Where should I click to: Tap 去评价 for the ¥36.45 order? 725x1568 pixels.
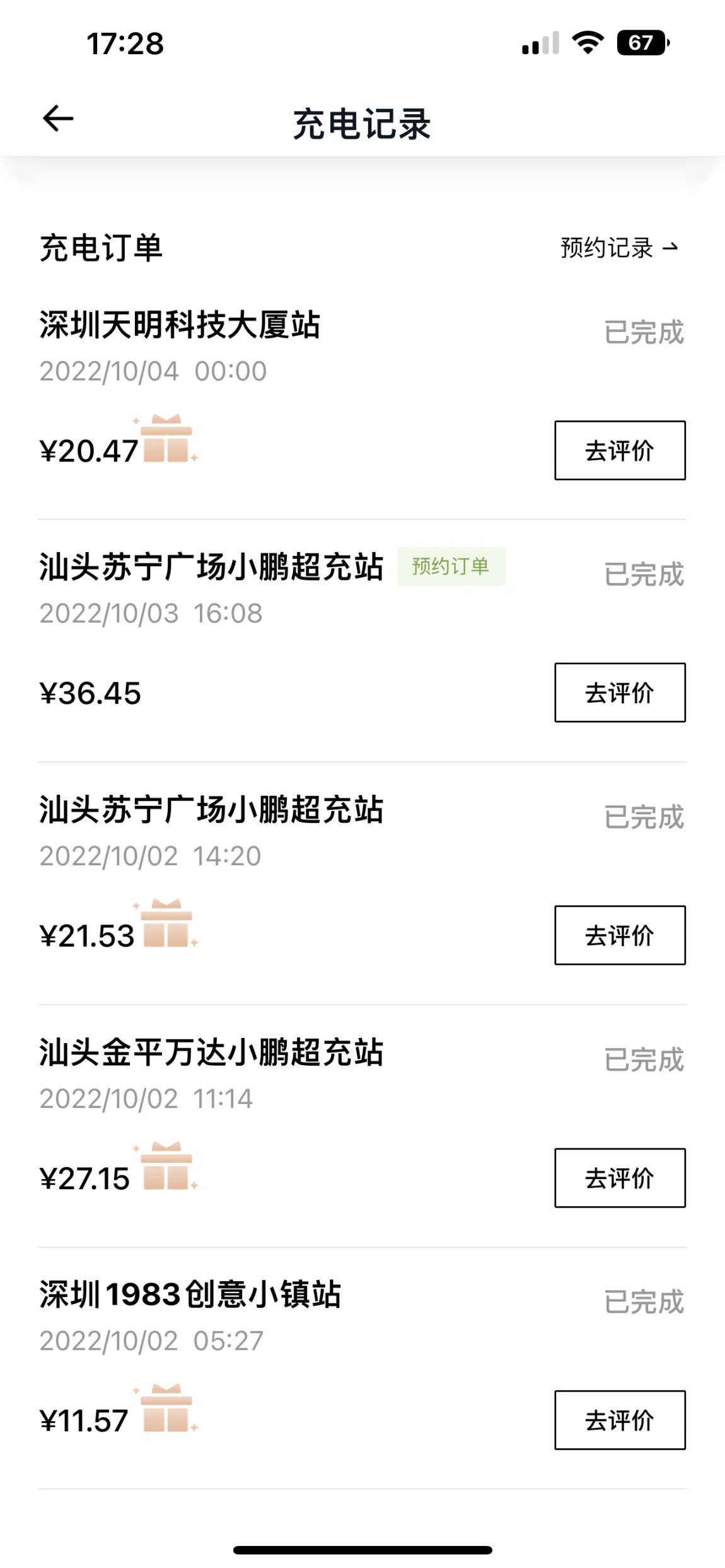pyautogui.click(x=620, y=693)
